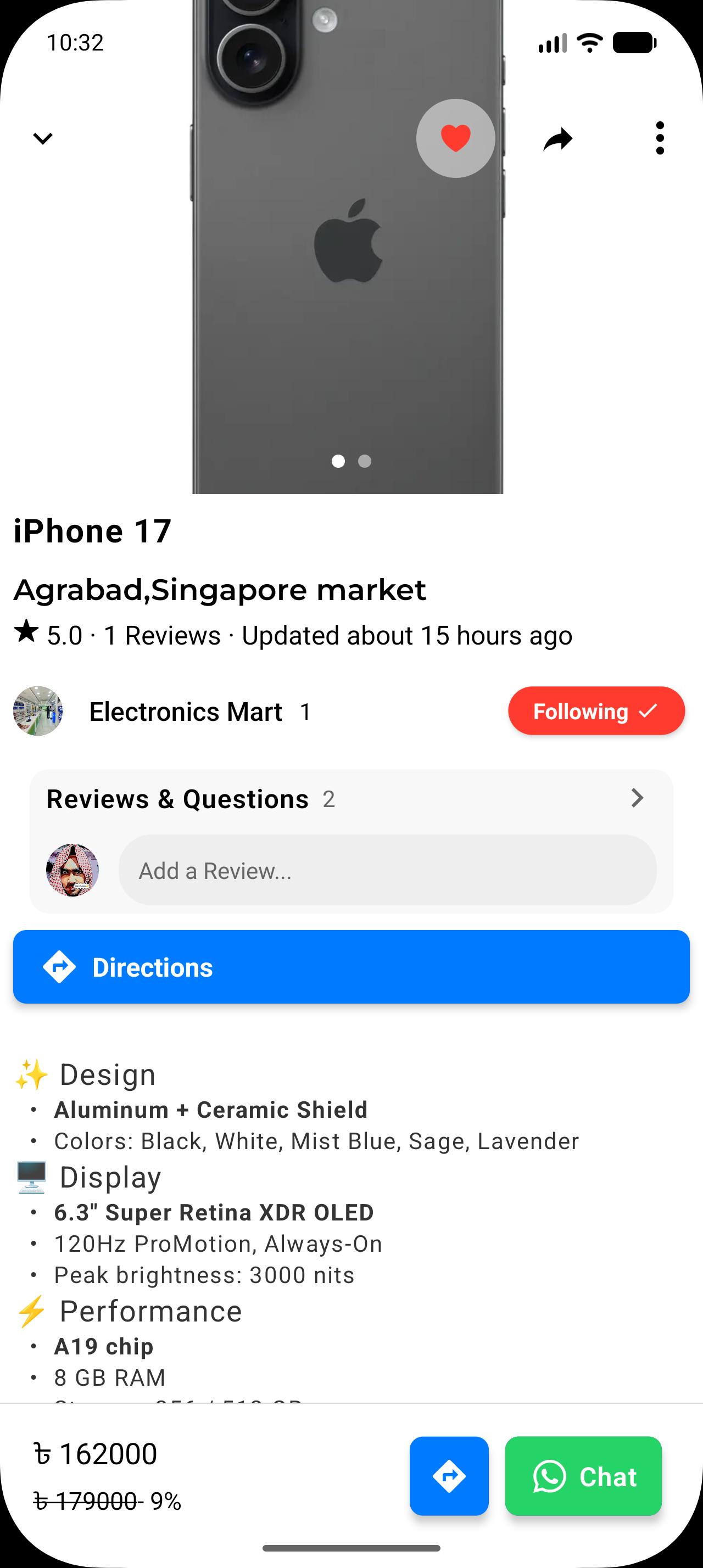Viewport: 703px width, 1568px height.
Task: Open the Electronics Mart store name
Action: [186, 710]
